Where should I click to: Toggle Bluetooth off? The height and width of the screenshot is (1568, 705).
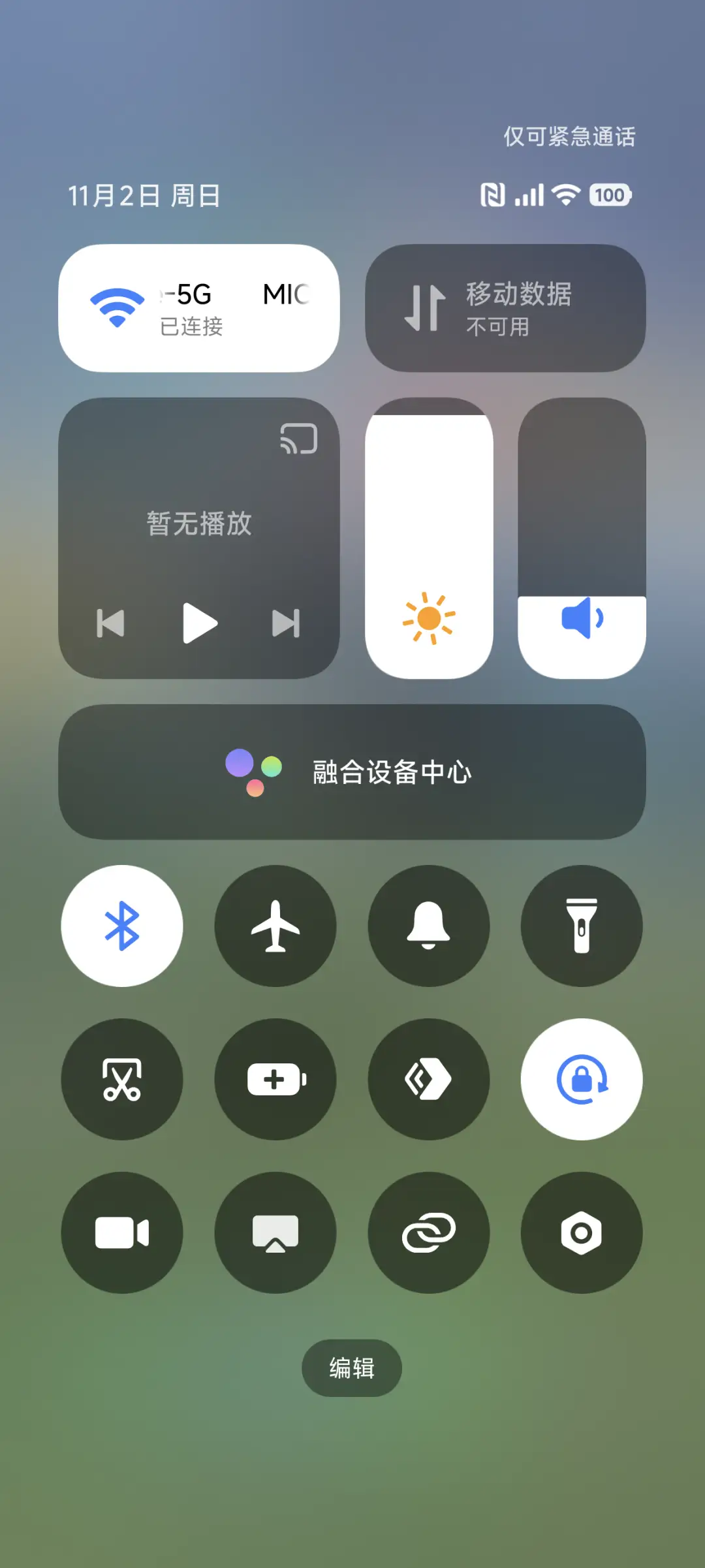[122, 926]
